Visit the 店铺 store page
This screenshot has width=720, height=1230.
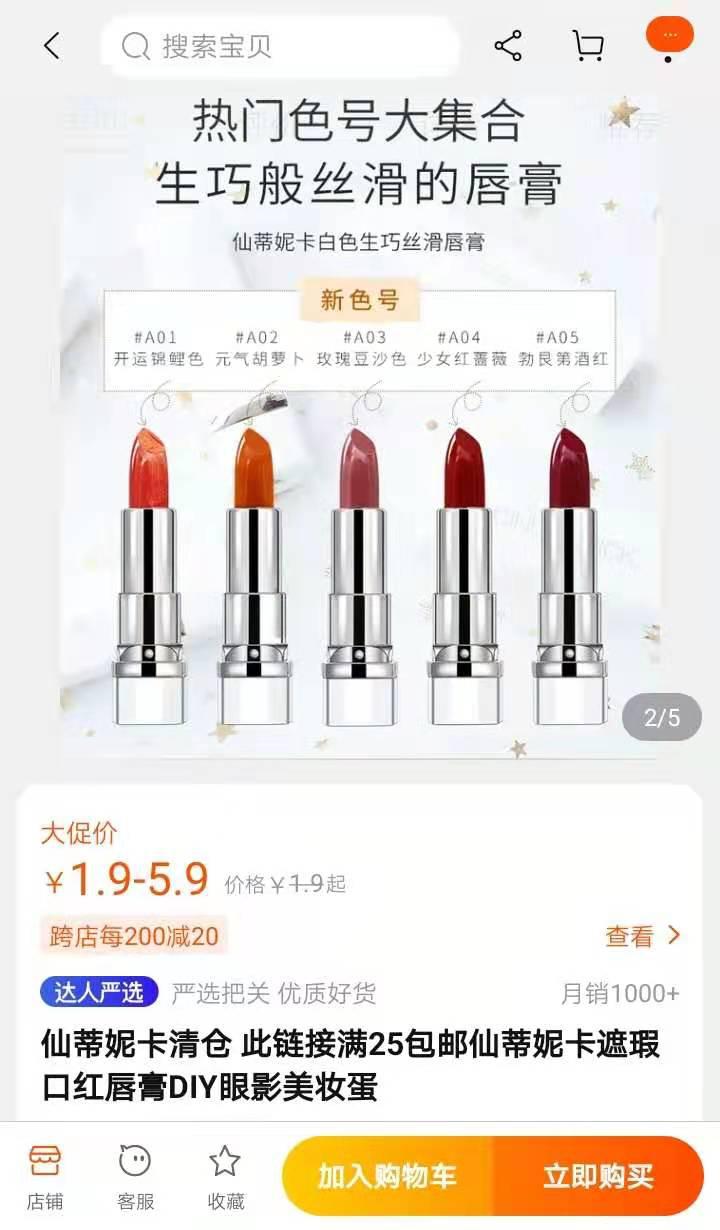tap(44, 1177)
